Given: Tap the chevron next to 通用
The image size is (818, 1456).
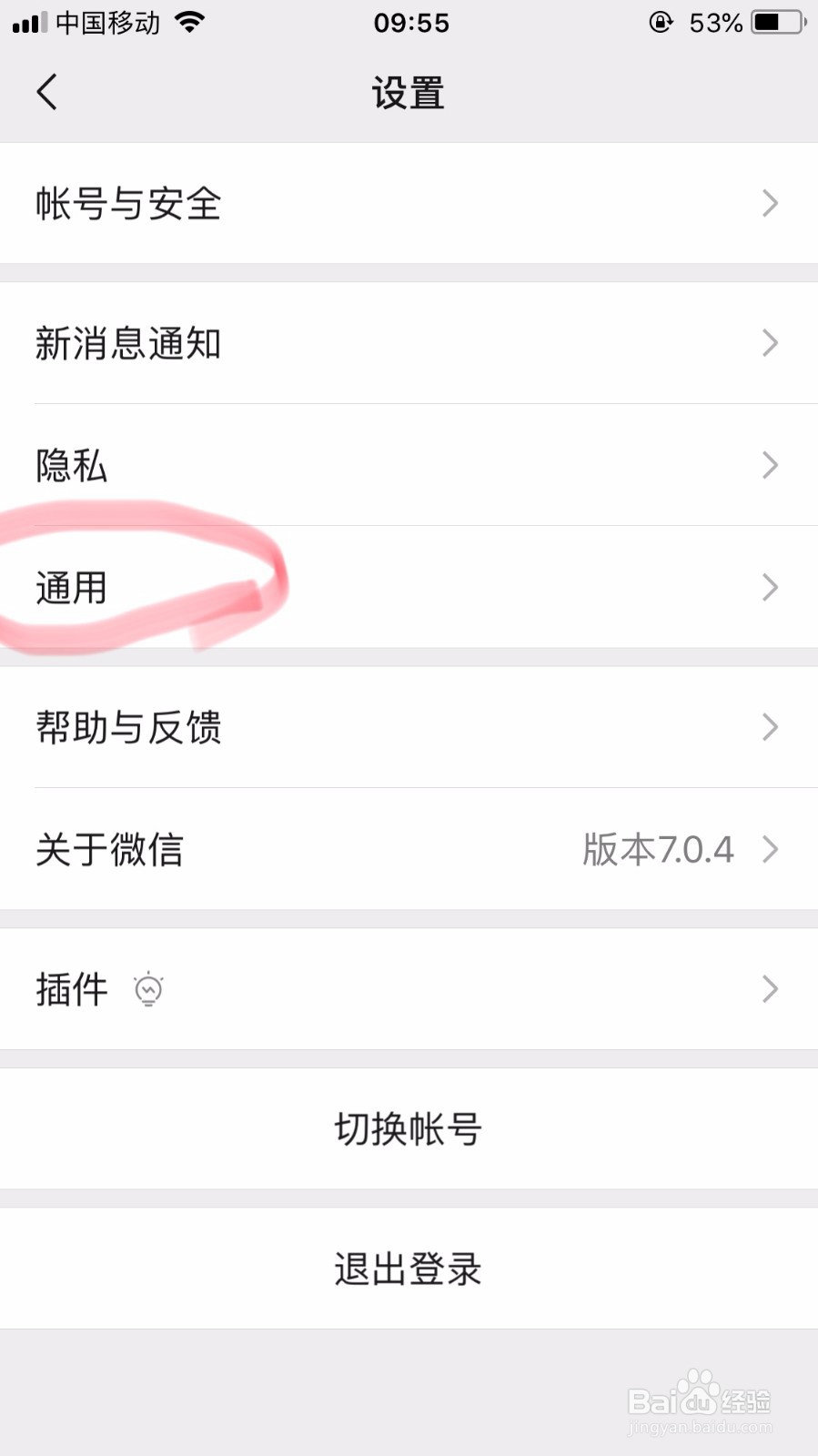Looking at the screenshot, I should pyautogui.click(x=770, y=587).
